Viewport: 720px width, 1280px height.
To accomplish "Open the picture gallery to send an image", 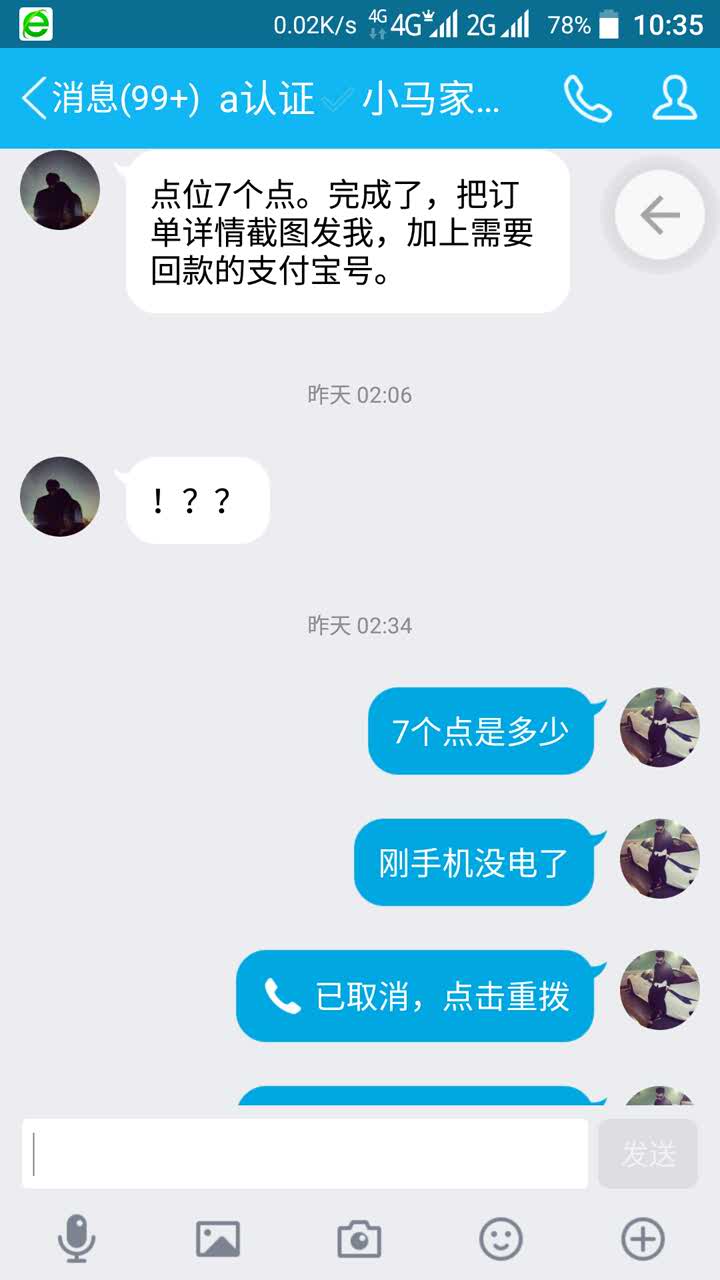I will pyautogui.click(x=217, y=1240).
